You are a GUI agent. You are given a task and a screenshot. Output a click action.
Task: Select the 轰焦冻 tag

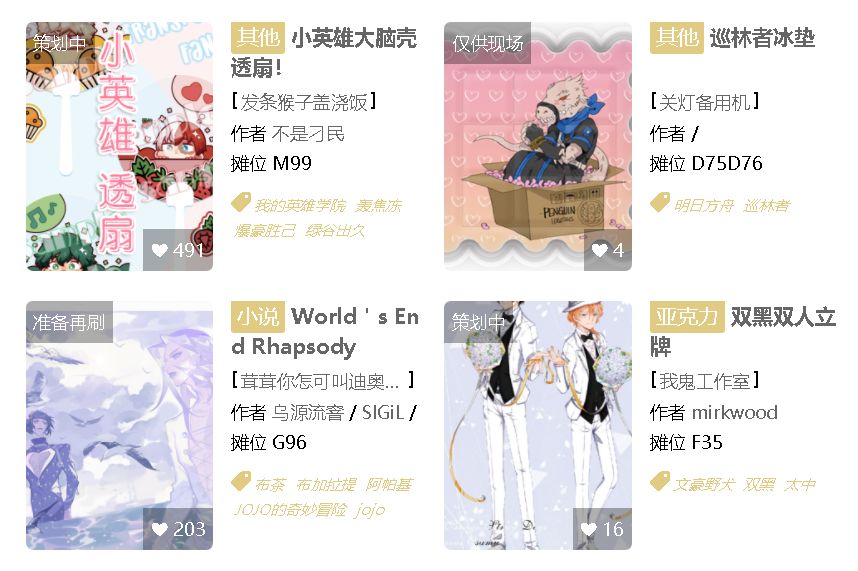click(x=378, y=206)
